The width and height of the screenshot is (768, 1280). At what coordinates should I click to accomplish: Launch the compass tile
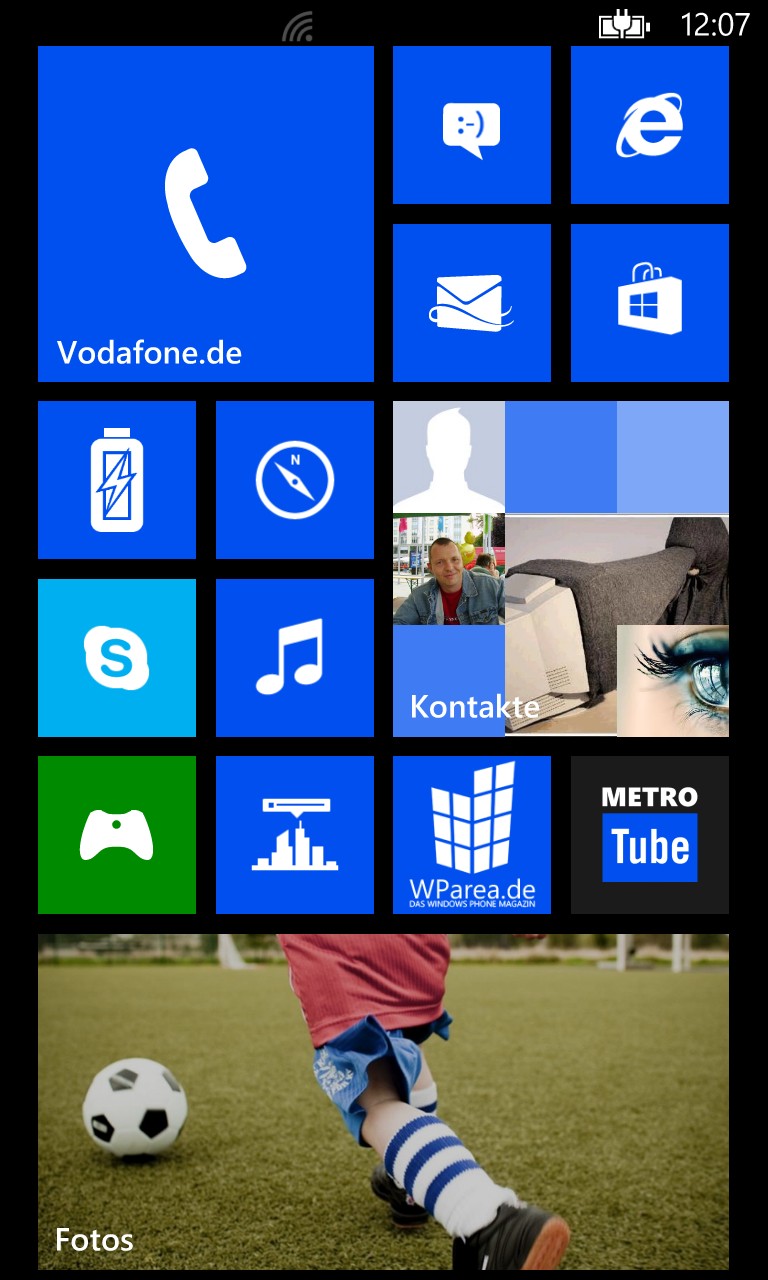[x=295, y=480]
